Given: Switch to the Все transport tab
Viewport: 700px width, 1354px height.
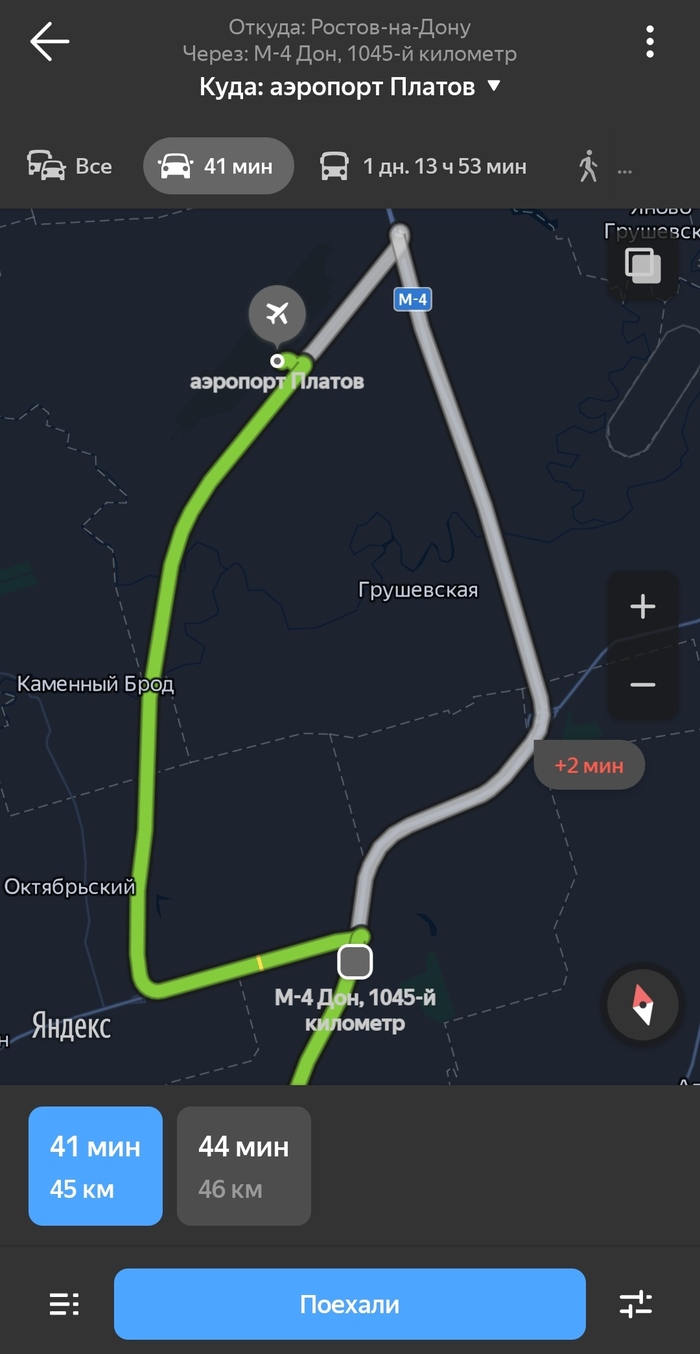Looking at the screenshot, I should (70, 166).
